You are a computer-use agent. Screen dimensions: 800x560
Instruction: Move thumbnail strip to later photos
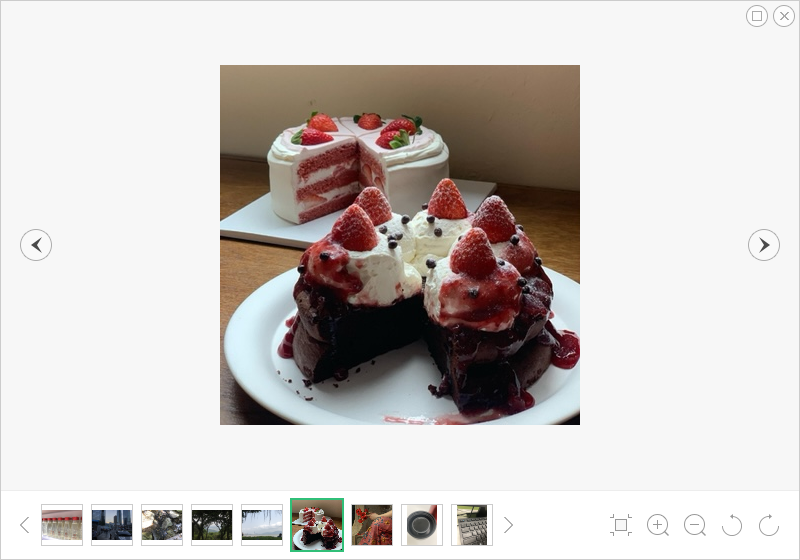click(508, 525)
